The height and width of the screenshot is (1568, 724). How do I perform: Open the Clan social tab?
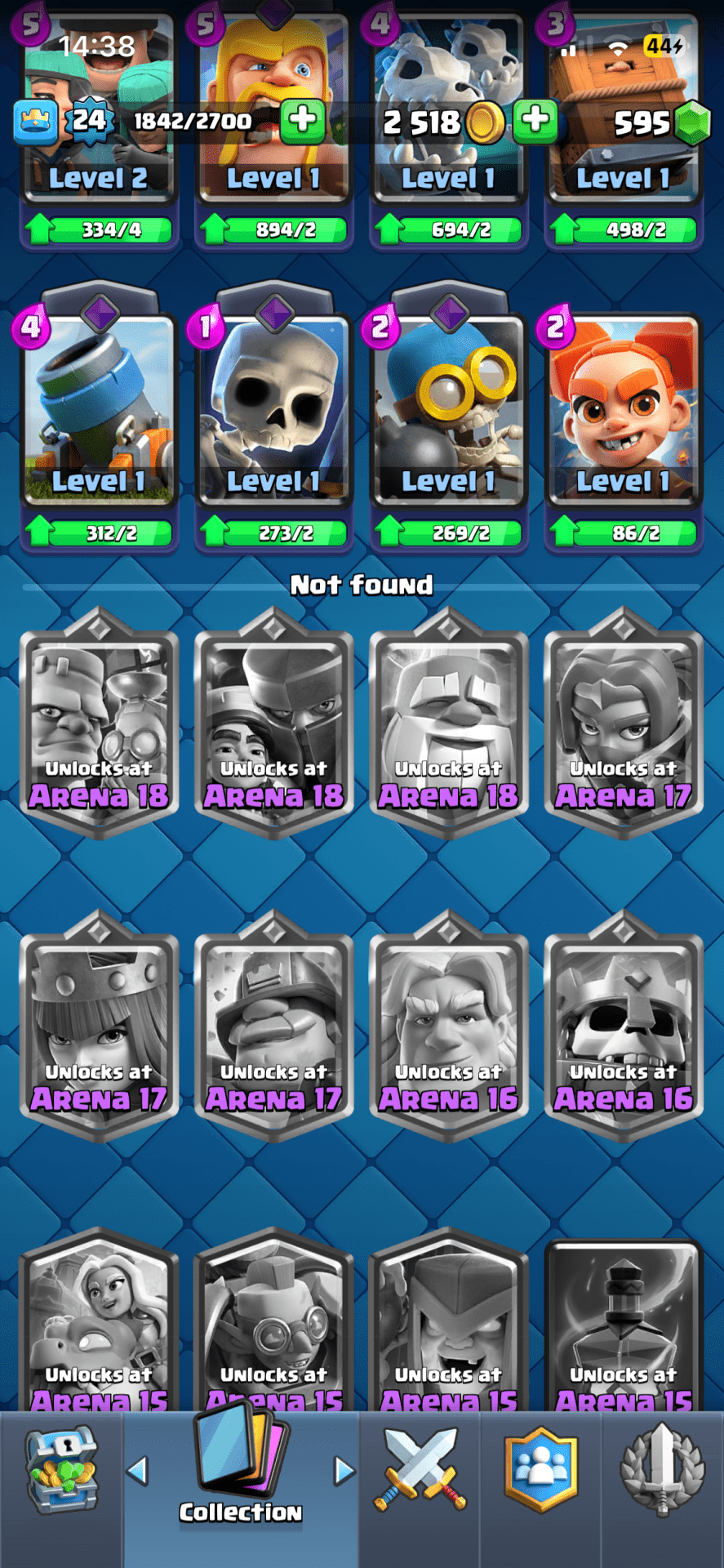(x=540, y=1470)
